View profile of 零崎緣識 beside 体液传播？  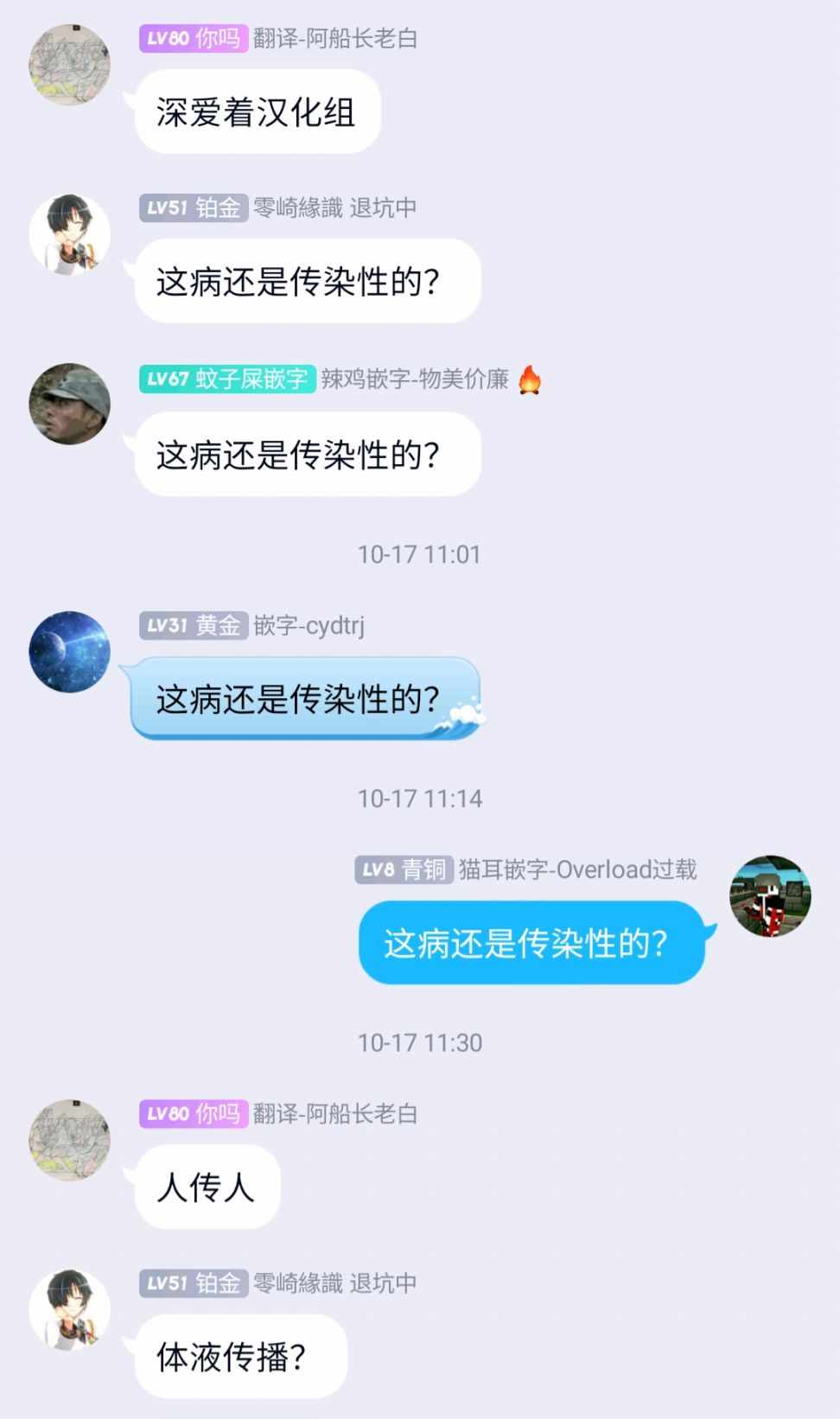coord(70,1309)
